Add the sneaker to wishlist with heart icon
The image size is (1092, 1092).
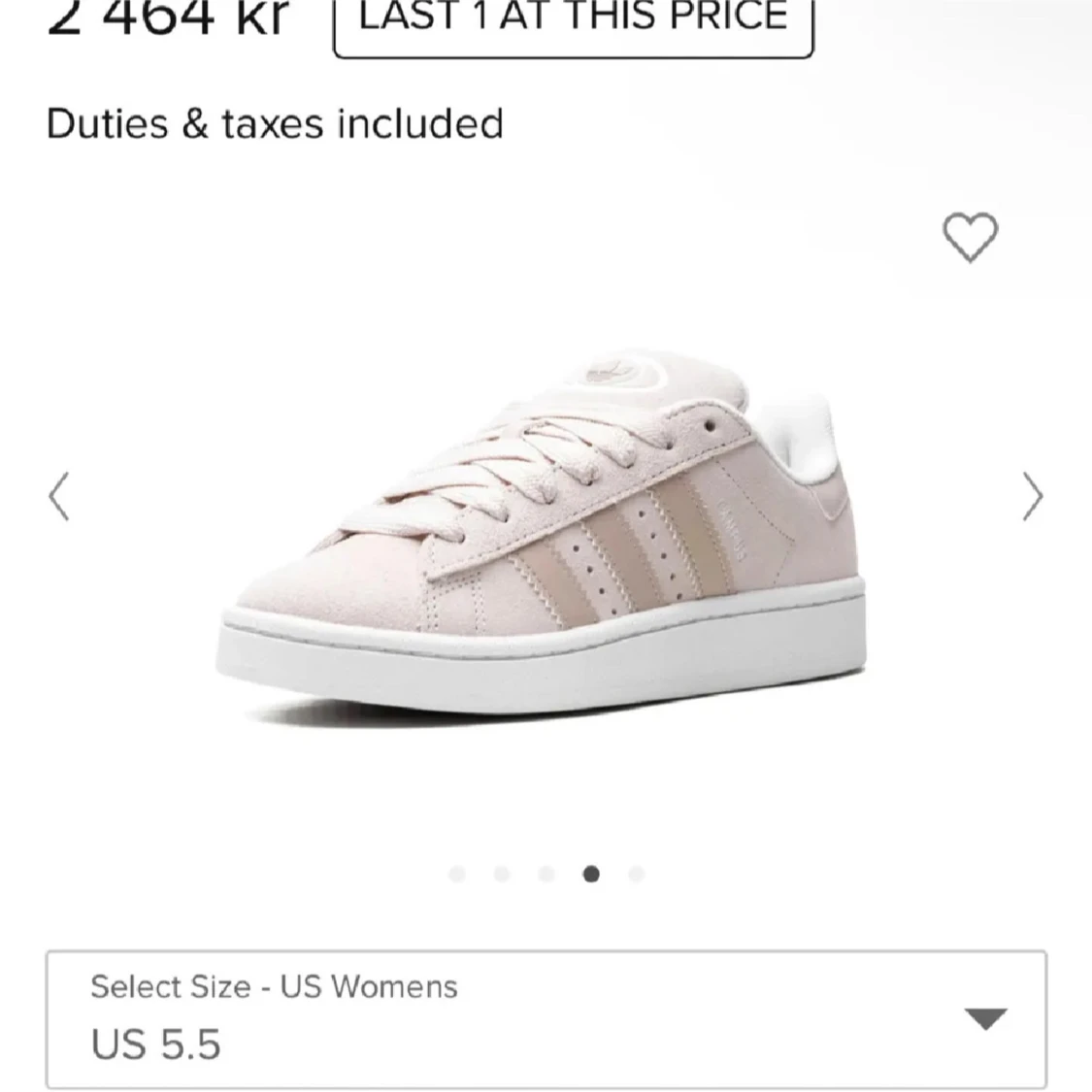tap(970, 237)
